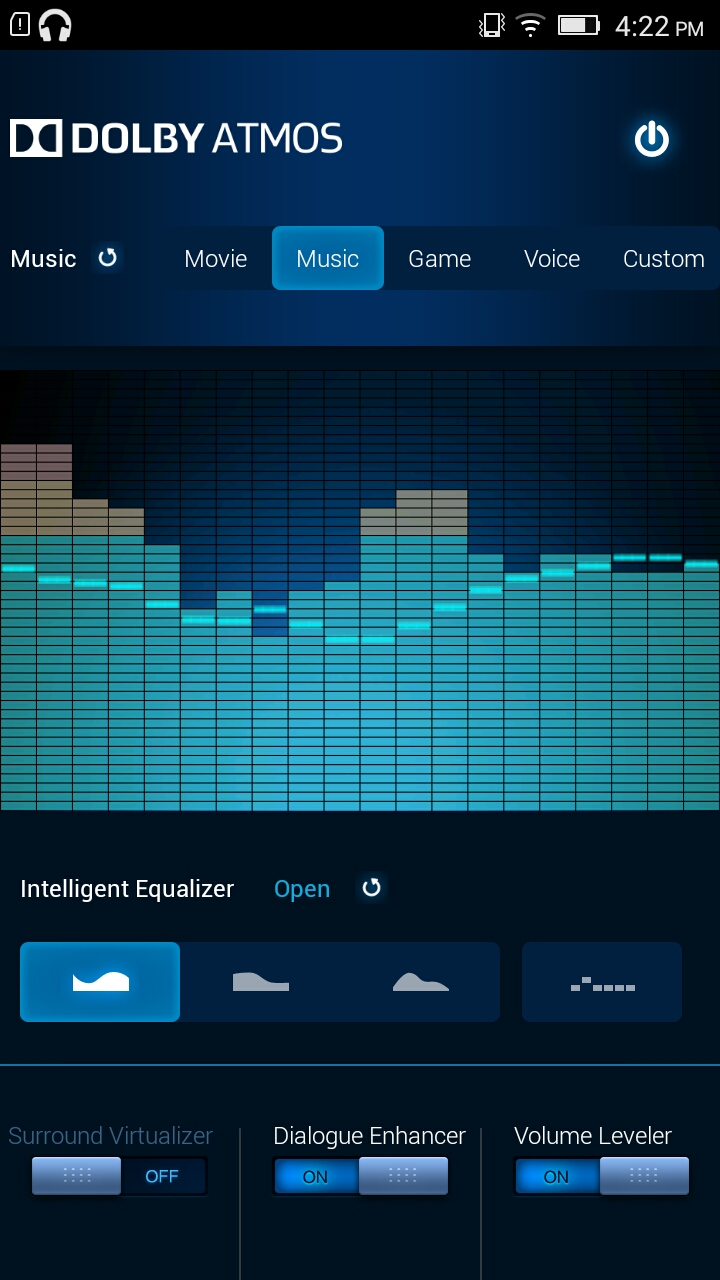Switch to the Game profile
Screen dimensions: 720x1280
tap(440, 258)
